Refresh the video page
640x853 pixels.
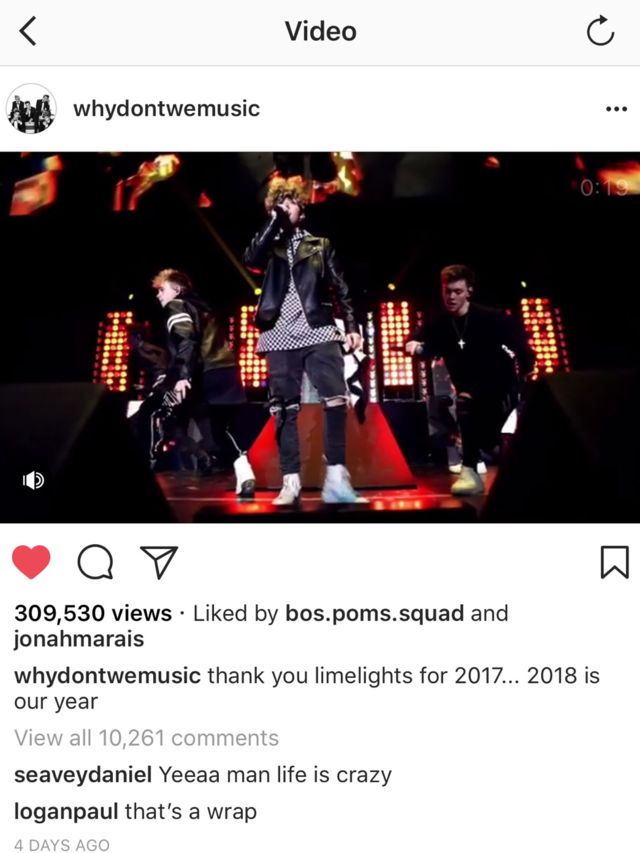(x=599, y=32)
